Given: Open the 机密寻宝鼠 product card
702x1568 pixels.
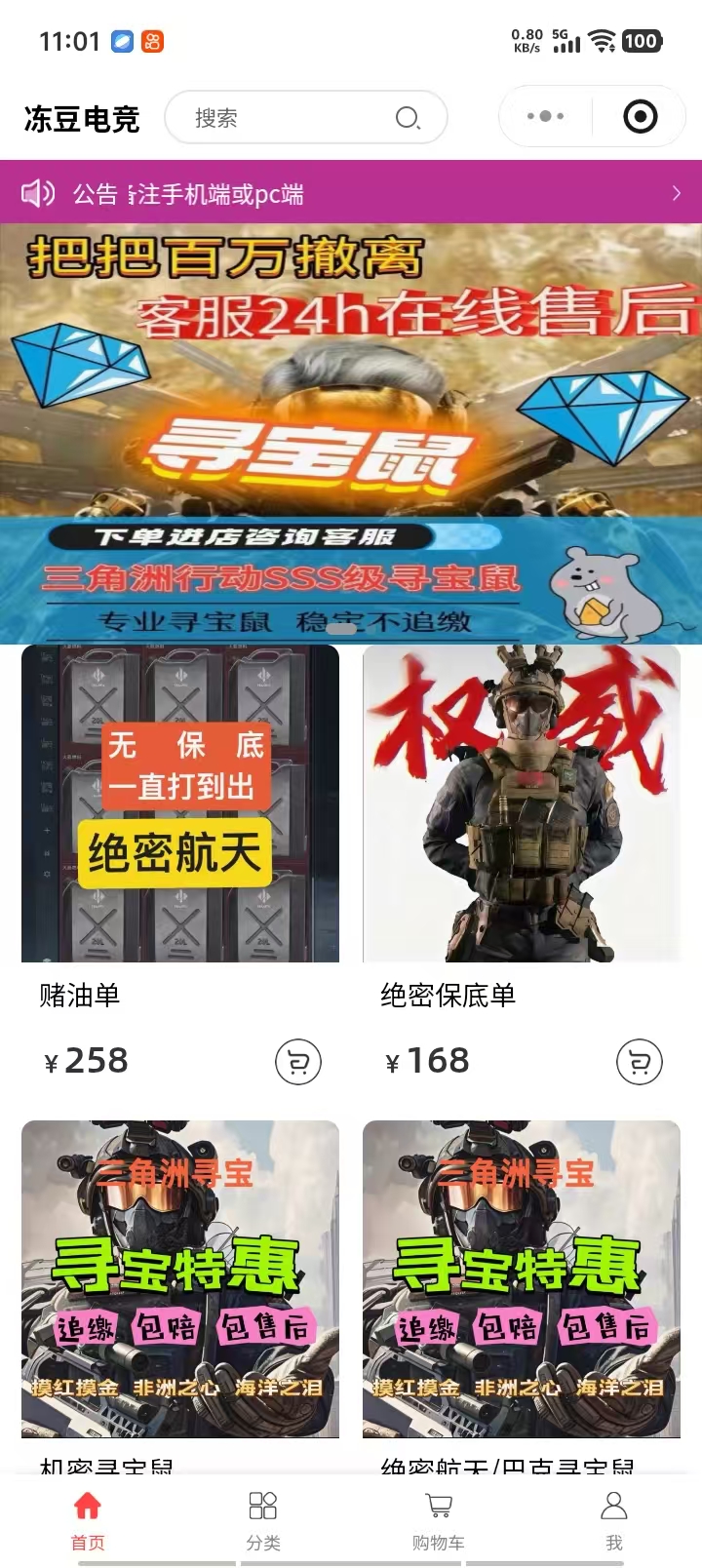Looking at the screenshot, I should [x=180, y=1277].
